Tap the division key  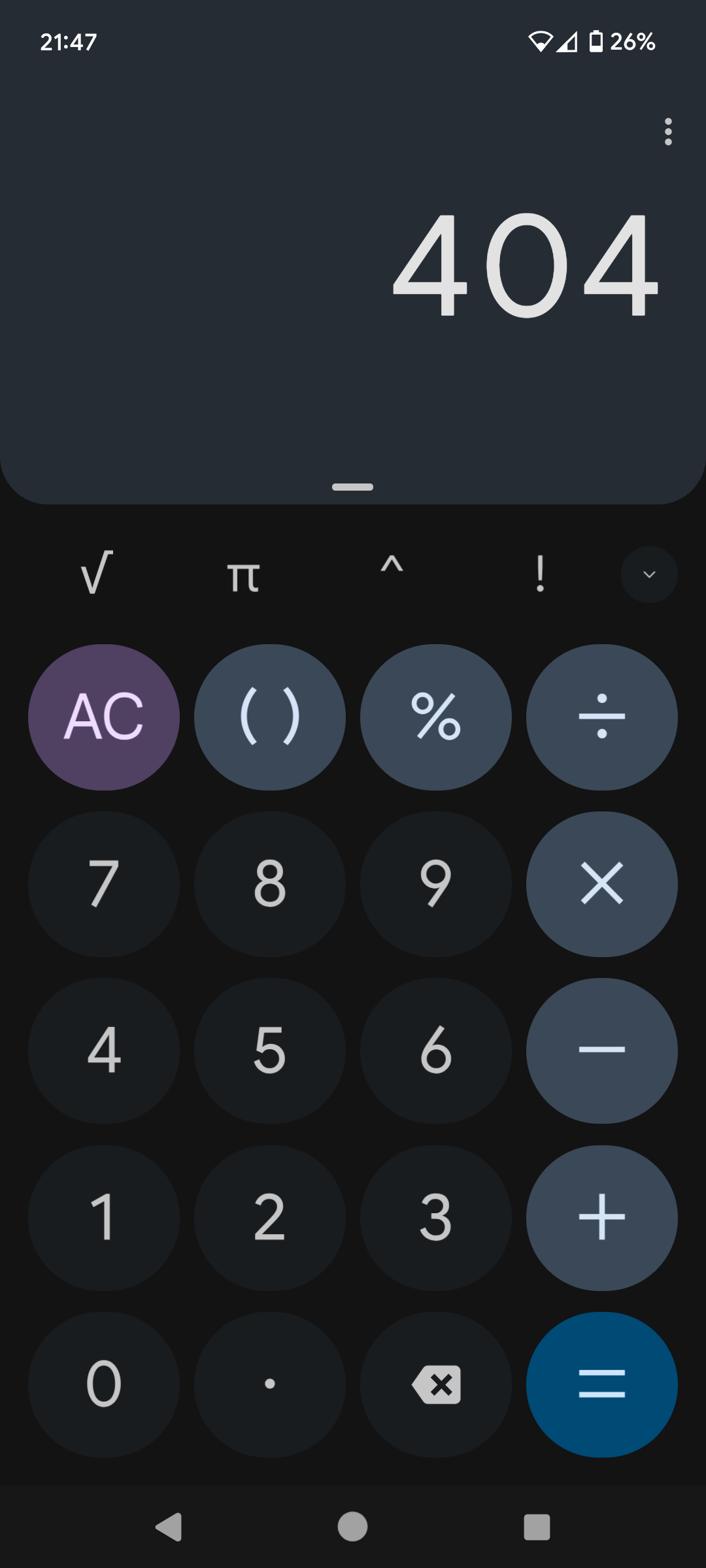602,717
